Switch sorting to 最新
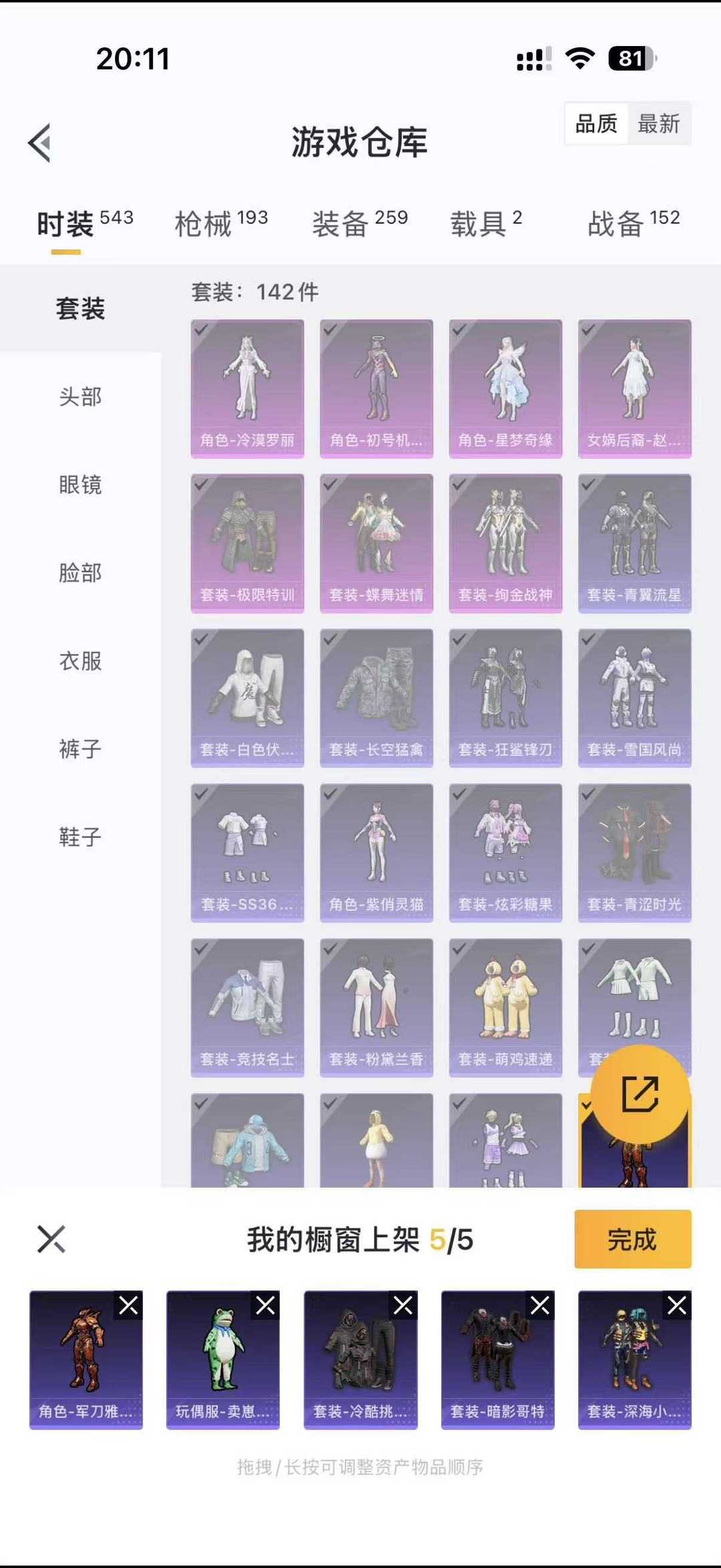Screen dimensions: 721x1568 coord(658,124)
